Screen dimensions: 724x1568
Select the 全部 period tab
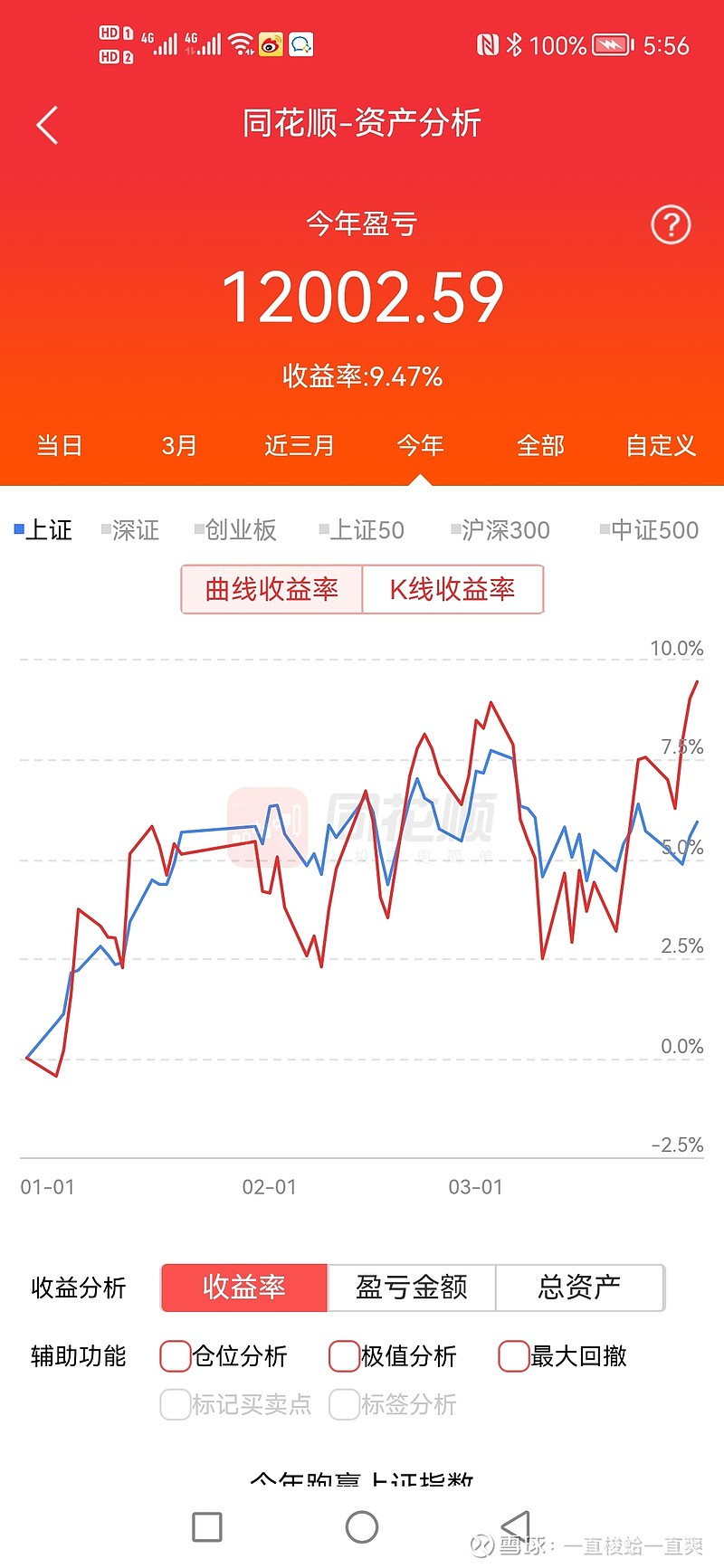click(540, 445)
